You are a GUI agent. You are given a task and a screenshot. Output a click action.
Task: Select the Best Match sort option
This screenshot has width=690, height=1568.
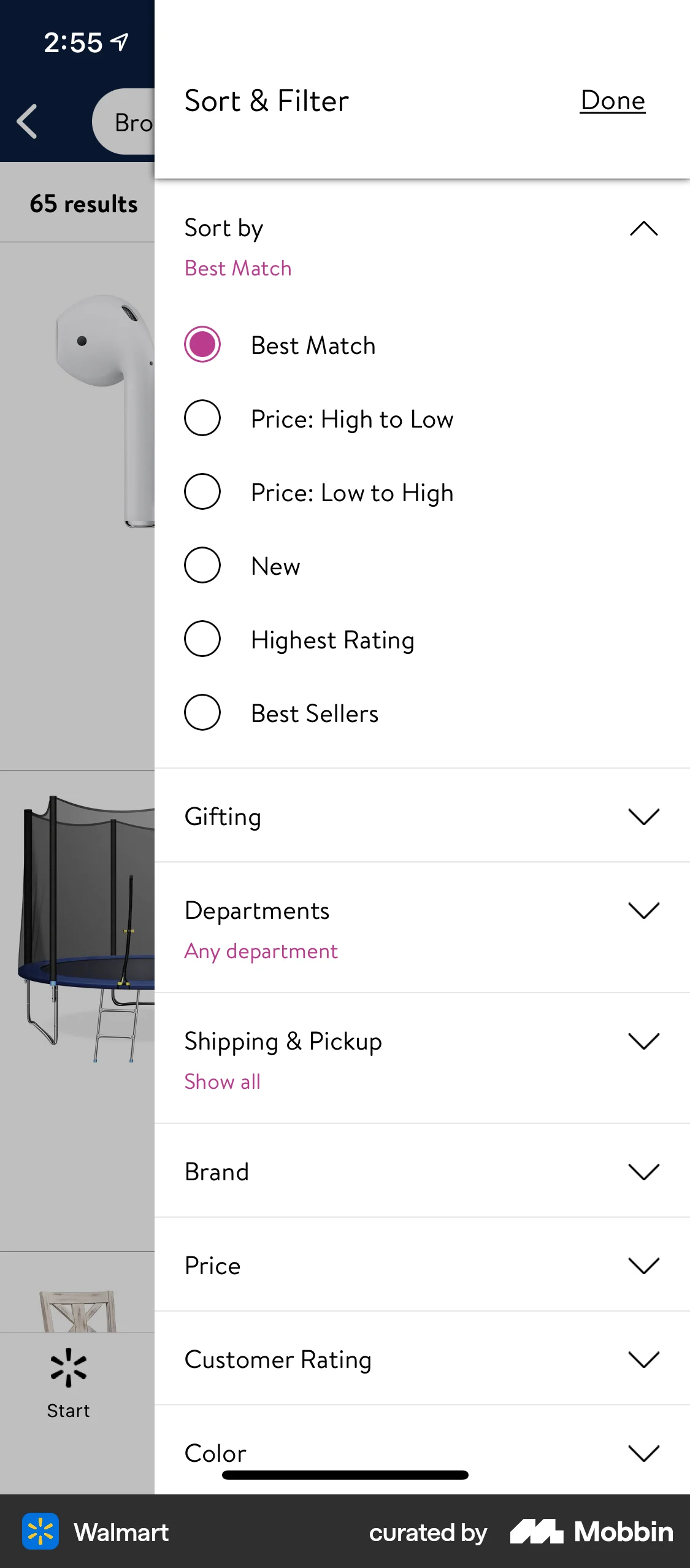tap(202, 345)
